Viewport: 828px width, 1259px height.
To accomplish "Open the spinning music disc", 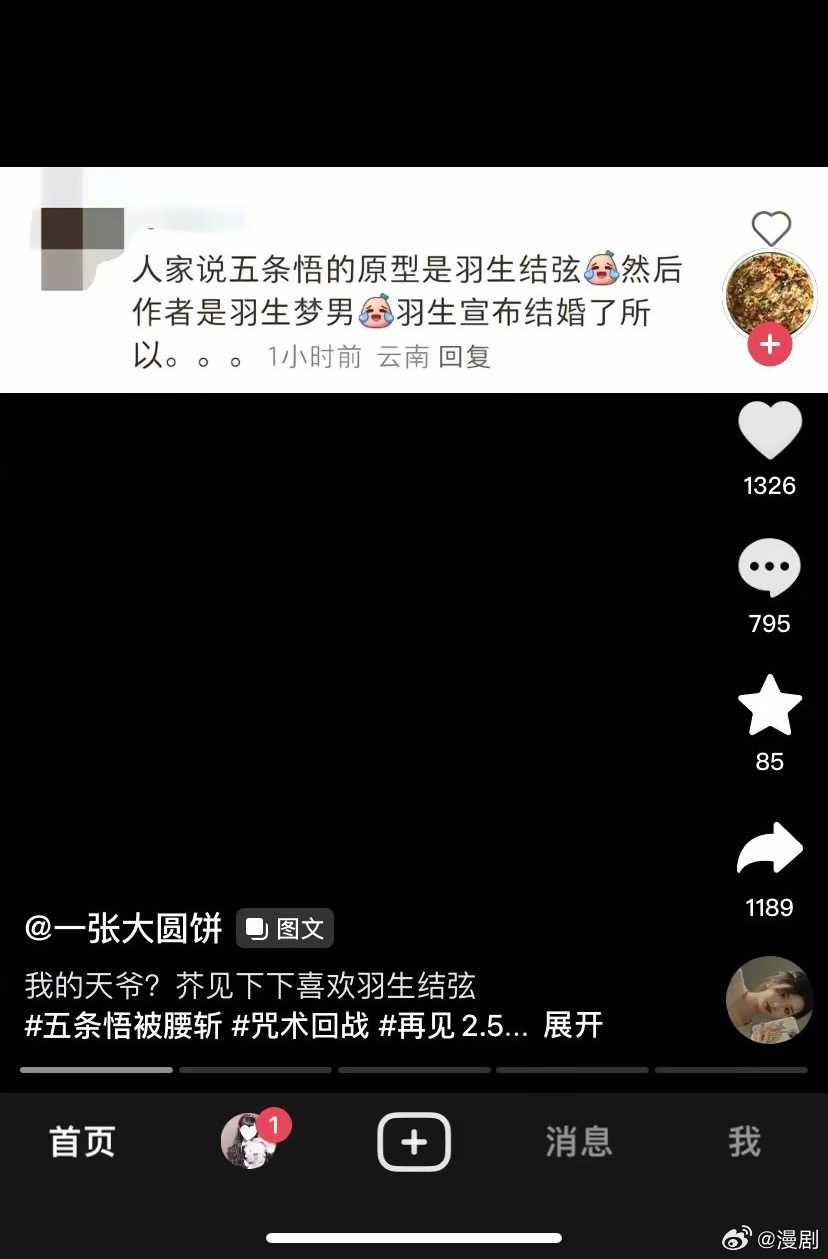I will point(769,1000).
